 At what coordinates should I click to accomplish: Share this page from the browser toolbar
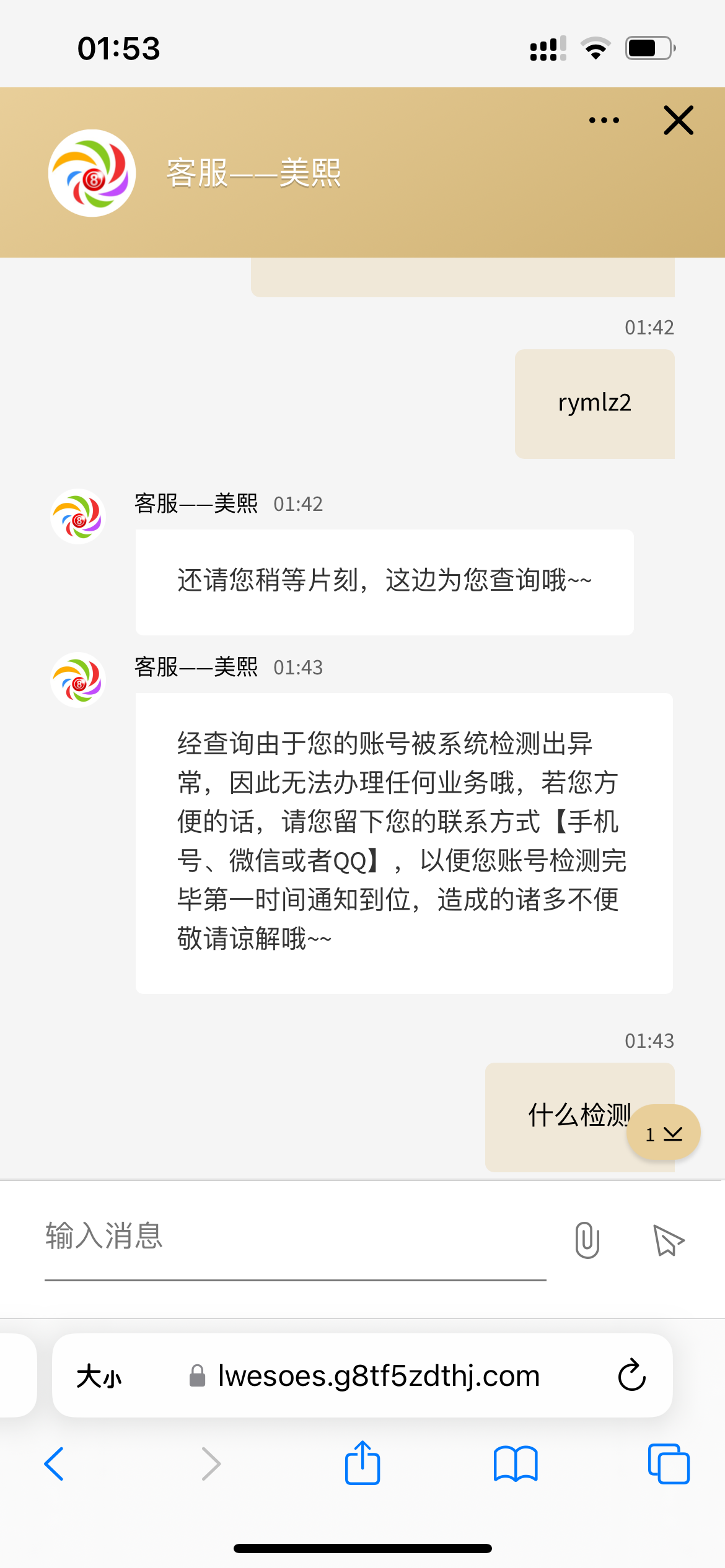tap(362, 1463)
